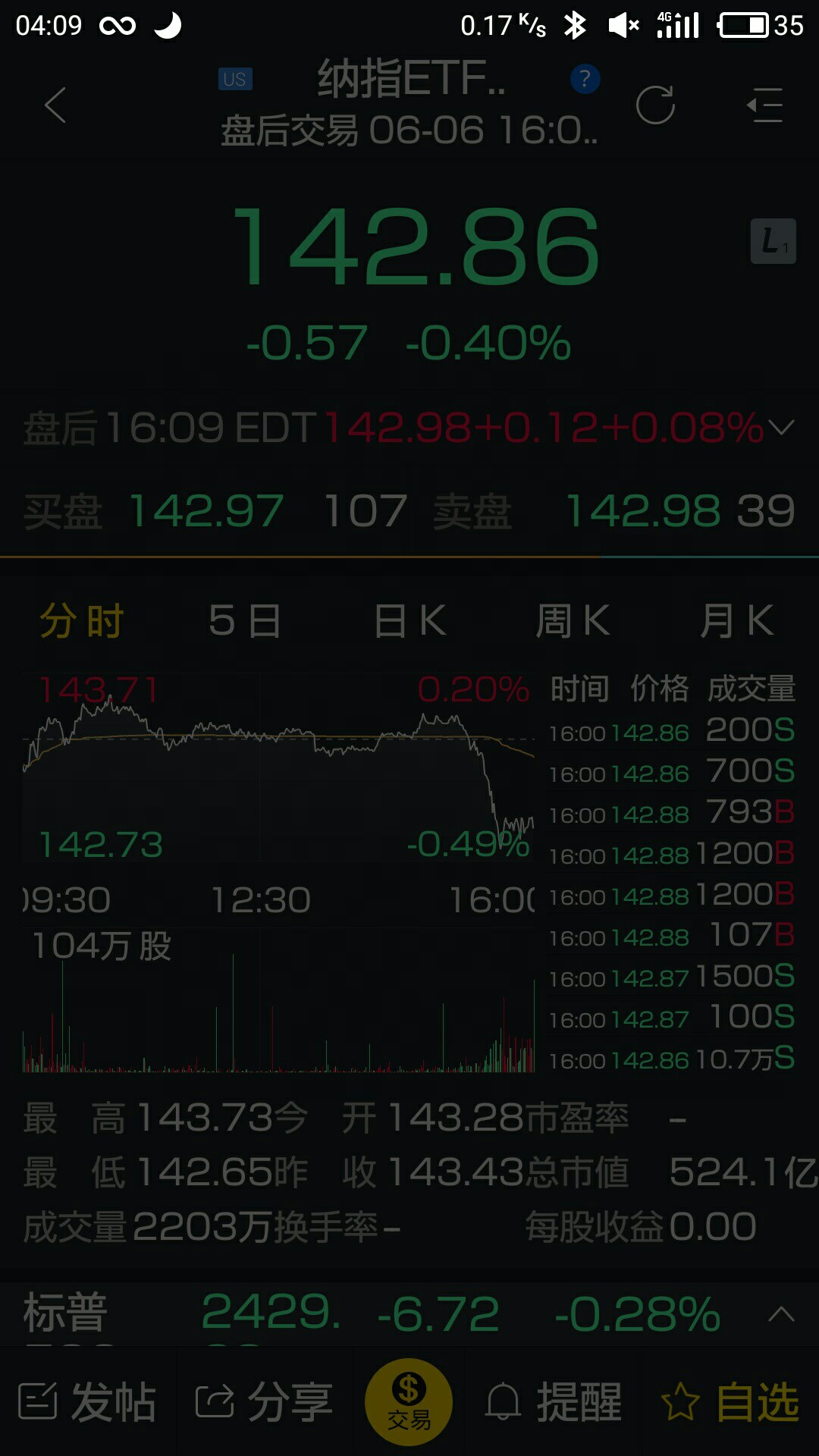
Task: Tap the blue question mark help icon
Action: point(585,79)
